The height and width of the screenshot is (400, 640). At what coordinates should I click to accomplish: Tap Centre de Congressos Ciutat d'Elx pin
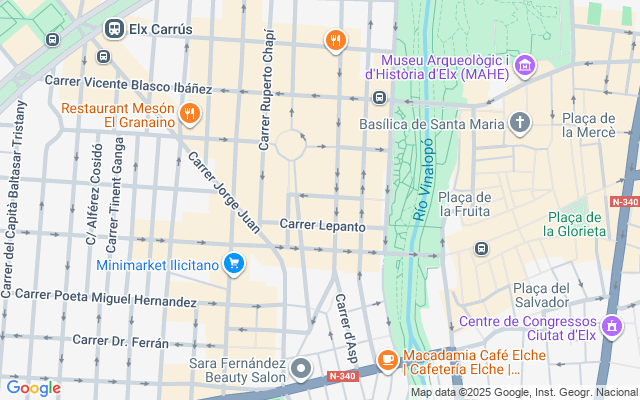tap(610, 326)
